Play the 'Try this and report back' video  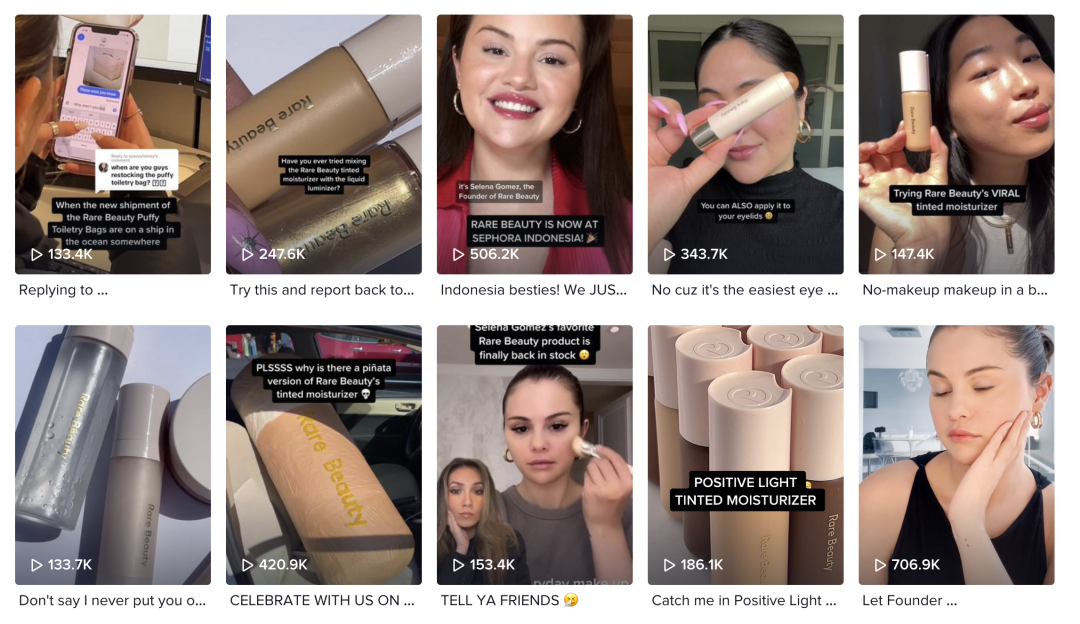324,144
